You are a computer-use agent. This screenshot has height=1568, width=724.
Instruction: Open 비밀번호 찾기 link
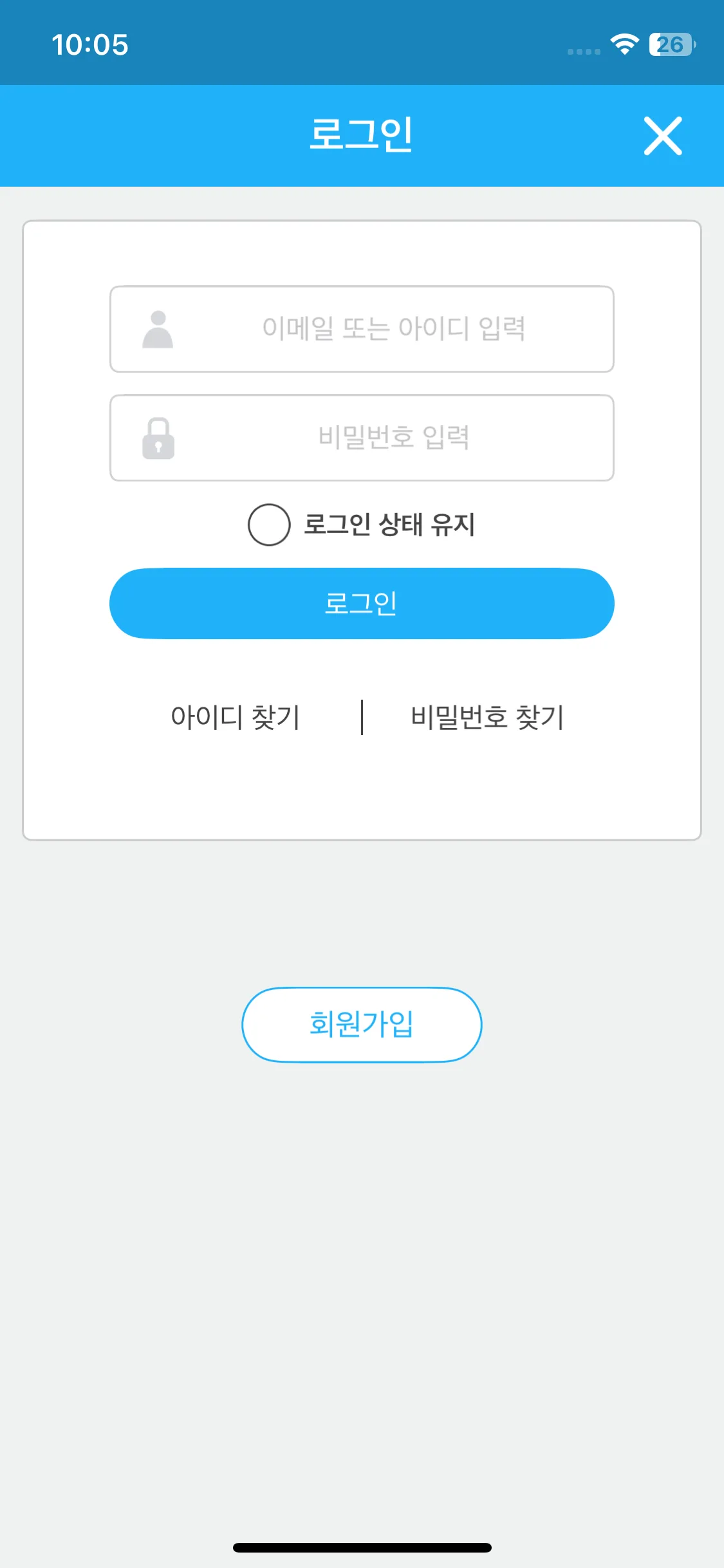(487, 717)
